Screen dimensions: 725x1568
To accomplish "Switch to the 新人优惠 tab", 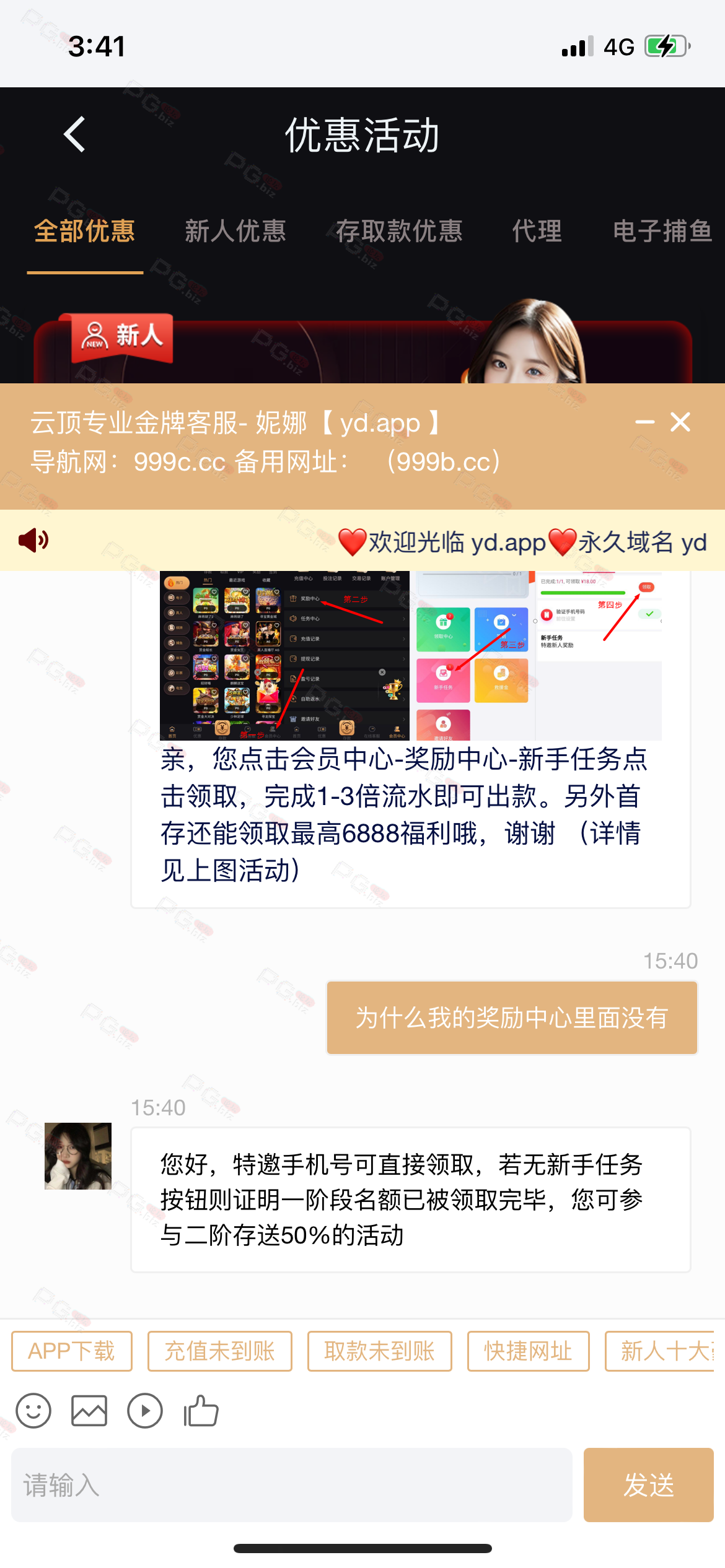I will coord(235,232).
